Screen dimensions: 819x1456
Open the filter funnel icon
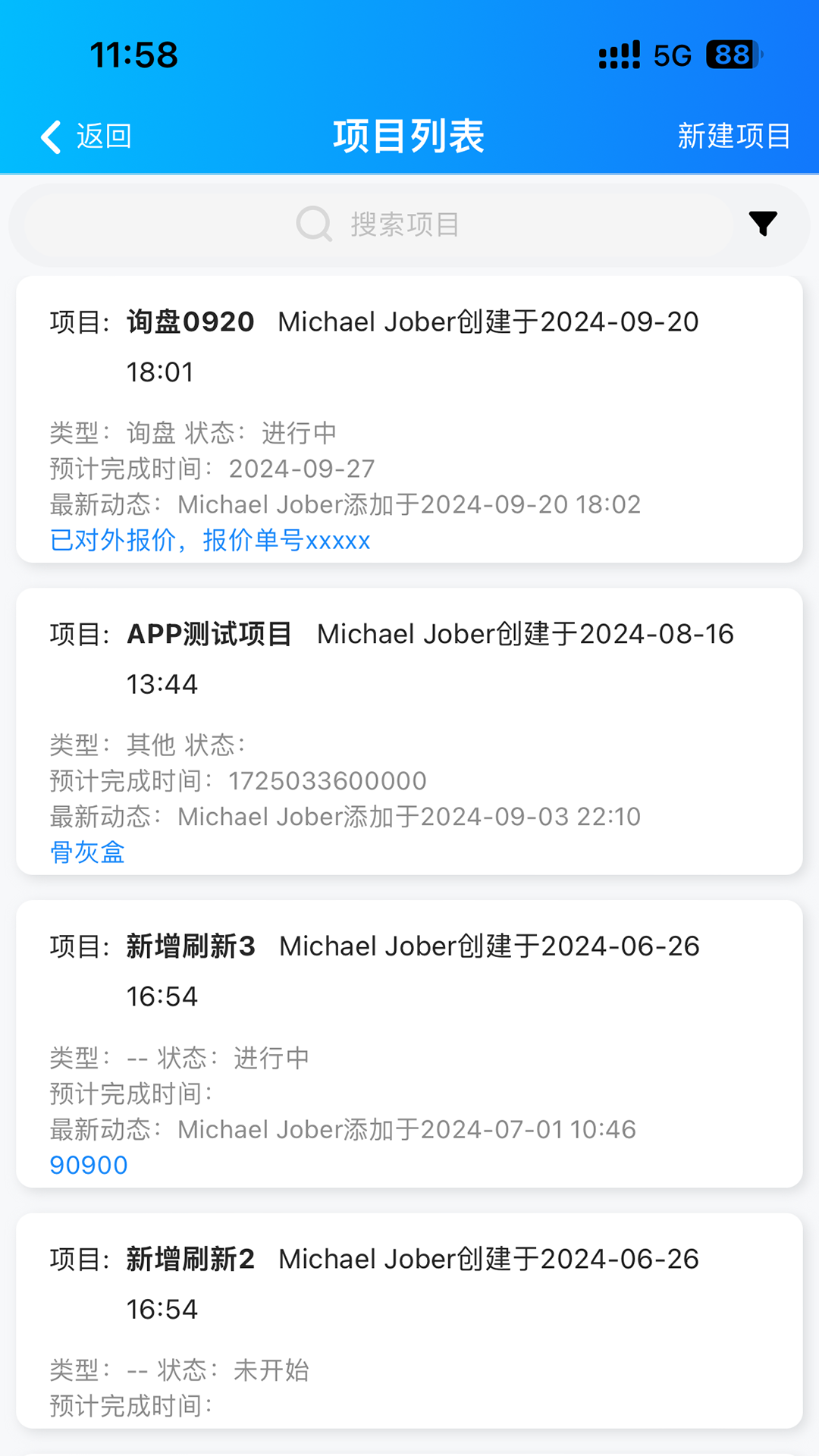point(763,224)
